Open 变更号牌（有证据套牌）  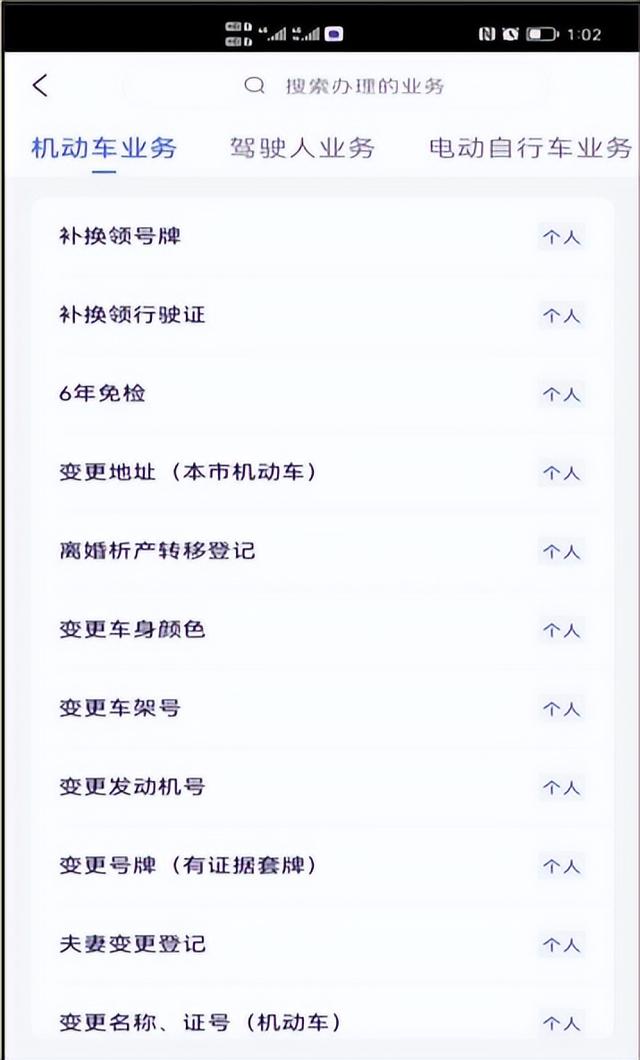coord(322,865)
